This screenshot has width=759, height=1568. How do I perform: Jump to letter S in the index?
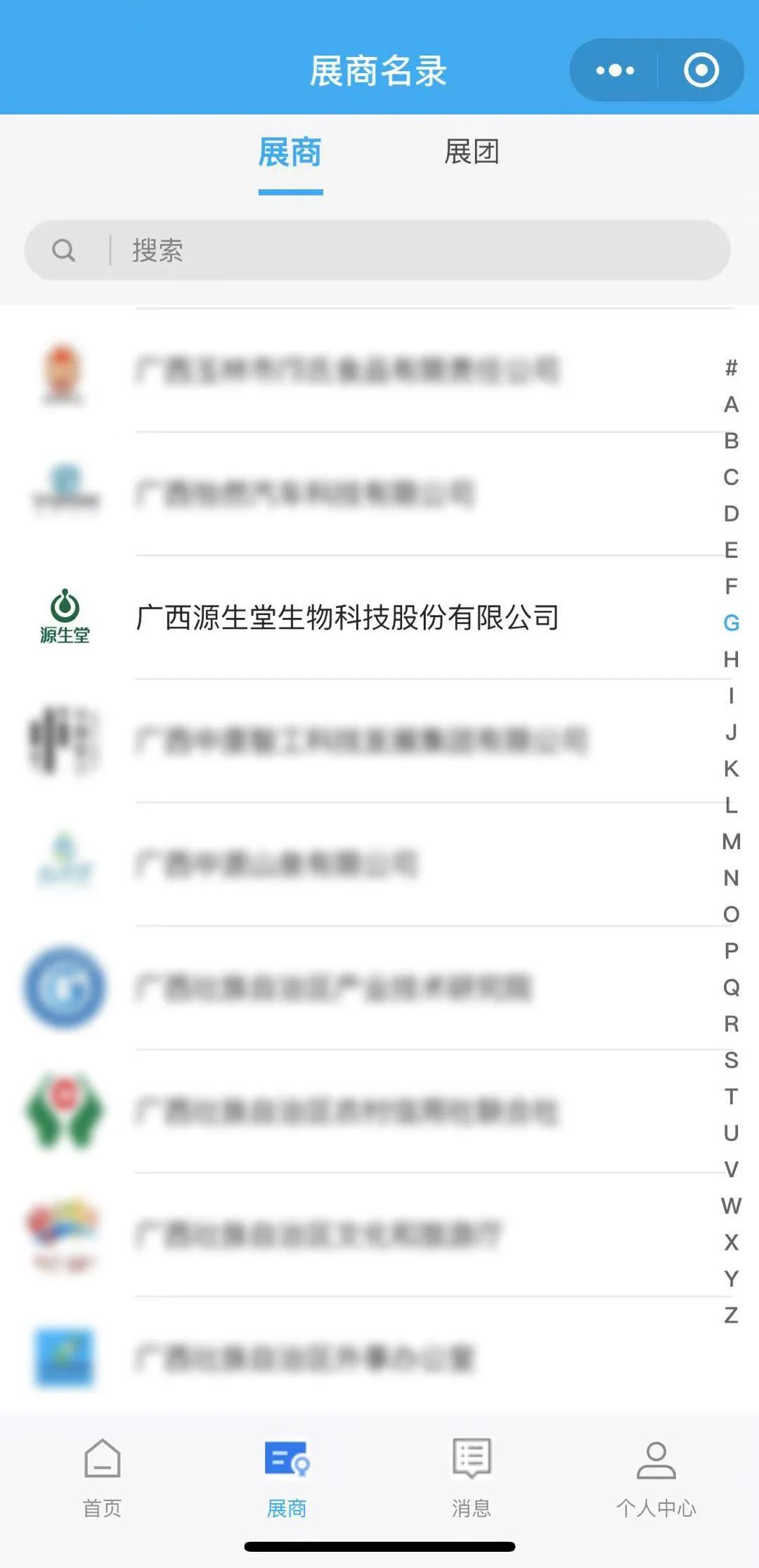coord(731,1060)
